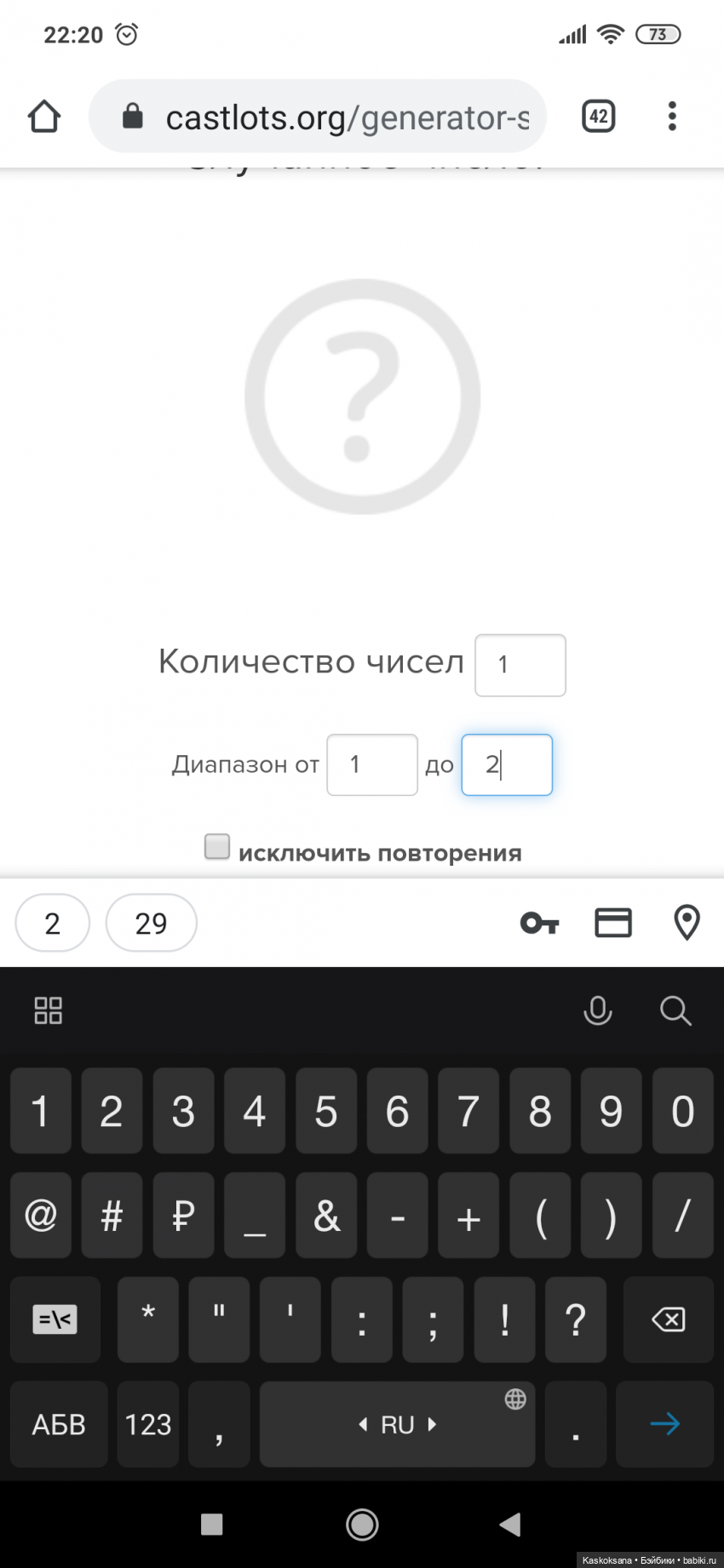Go to the browser home page

click(44, 117)
